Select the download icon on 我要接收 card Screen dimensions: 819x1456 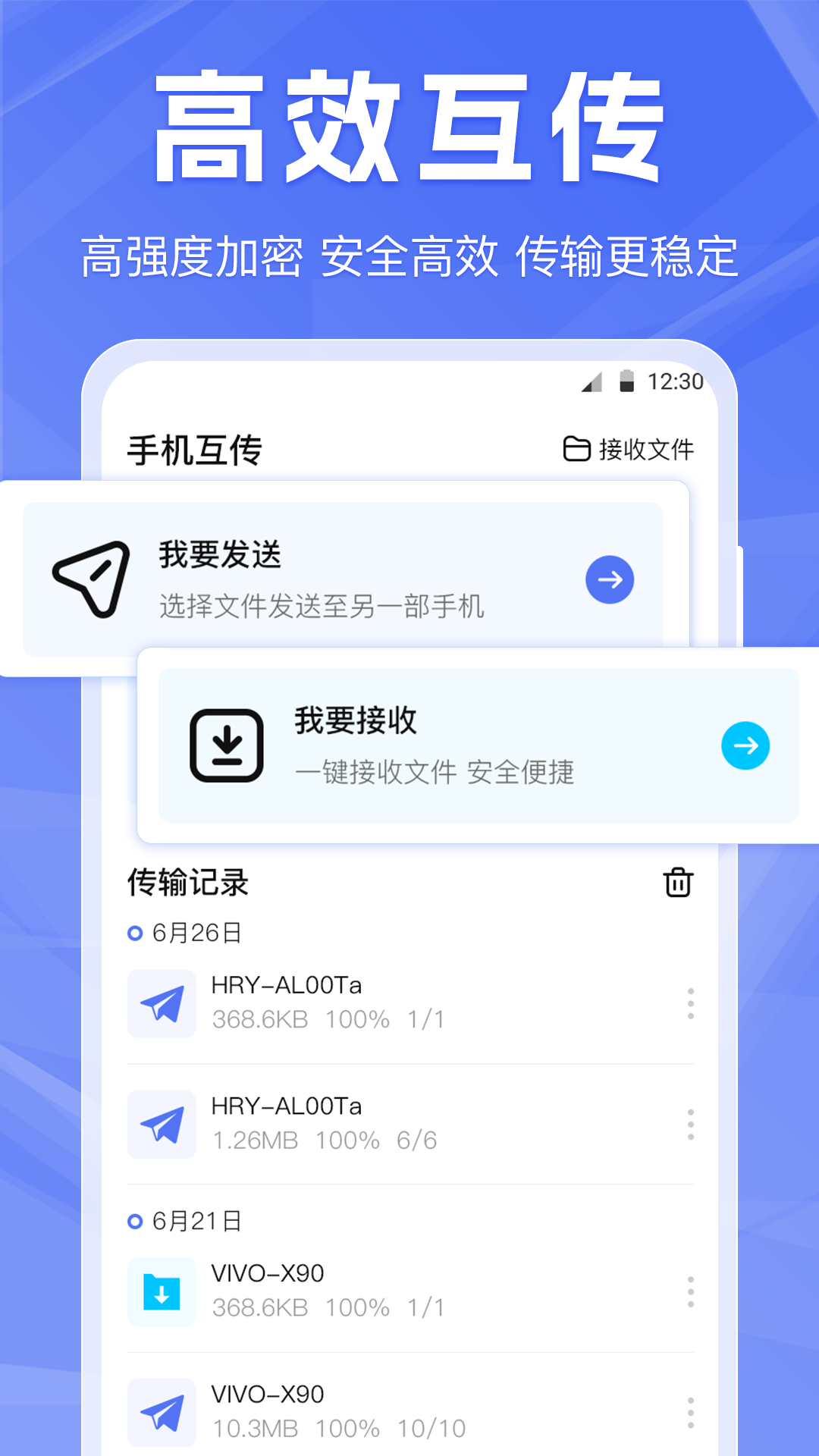[227, 745]
